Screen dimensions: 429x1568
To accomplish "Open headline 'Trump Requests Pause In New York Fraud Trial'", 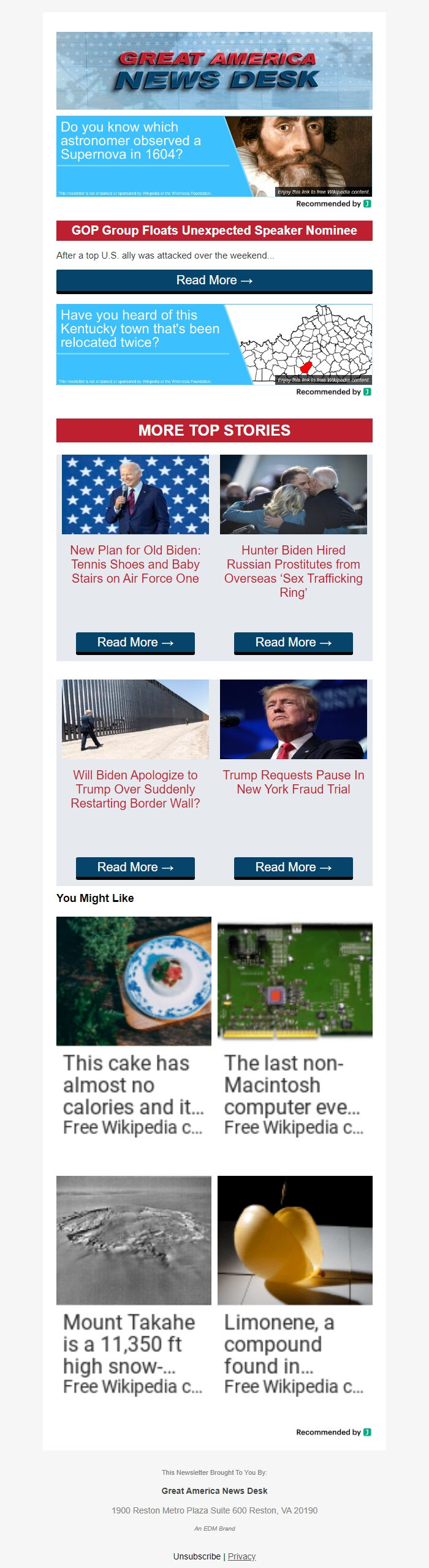I will [293, 782].
